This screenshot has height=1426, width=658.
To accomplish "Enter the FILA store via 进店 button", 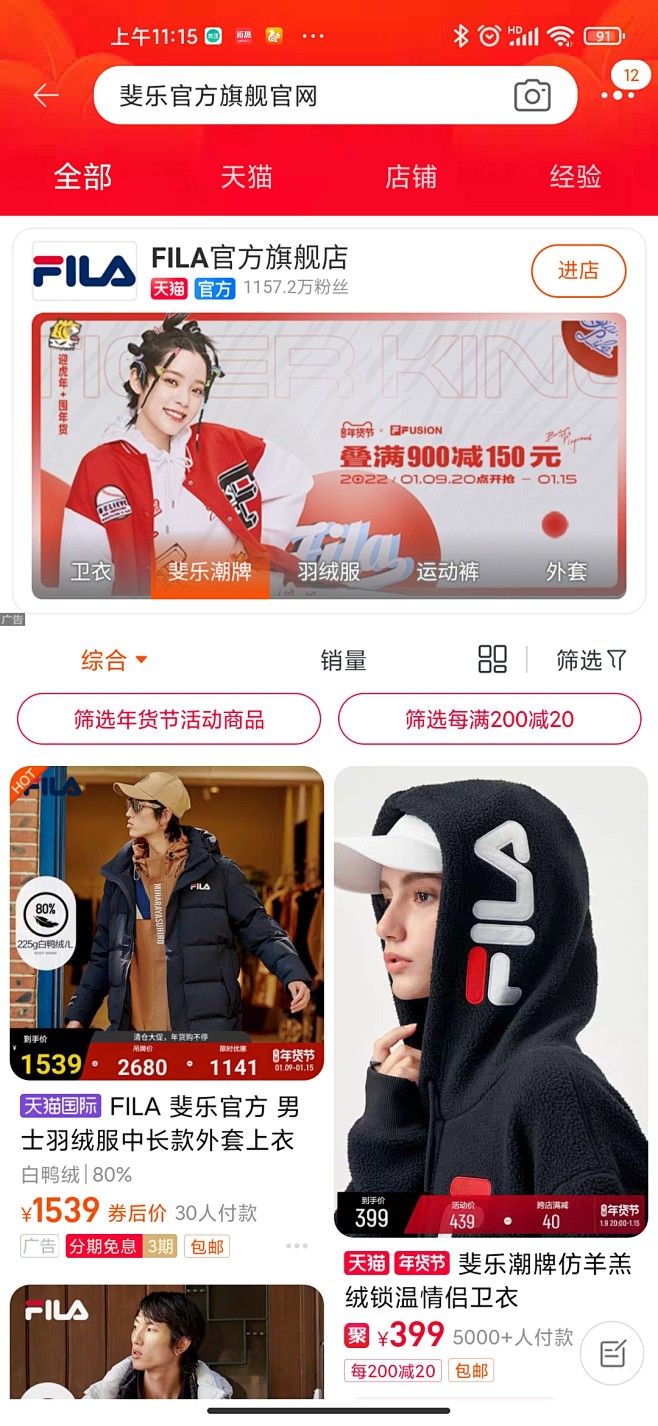I will coord(578,270).
